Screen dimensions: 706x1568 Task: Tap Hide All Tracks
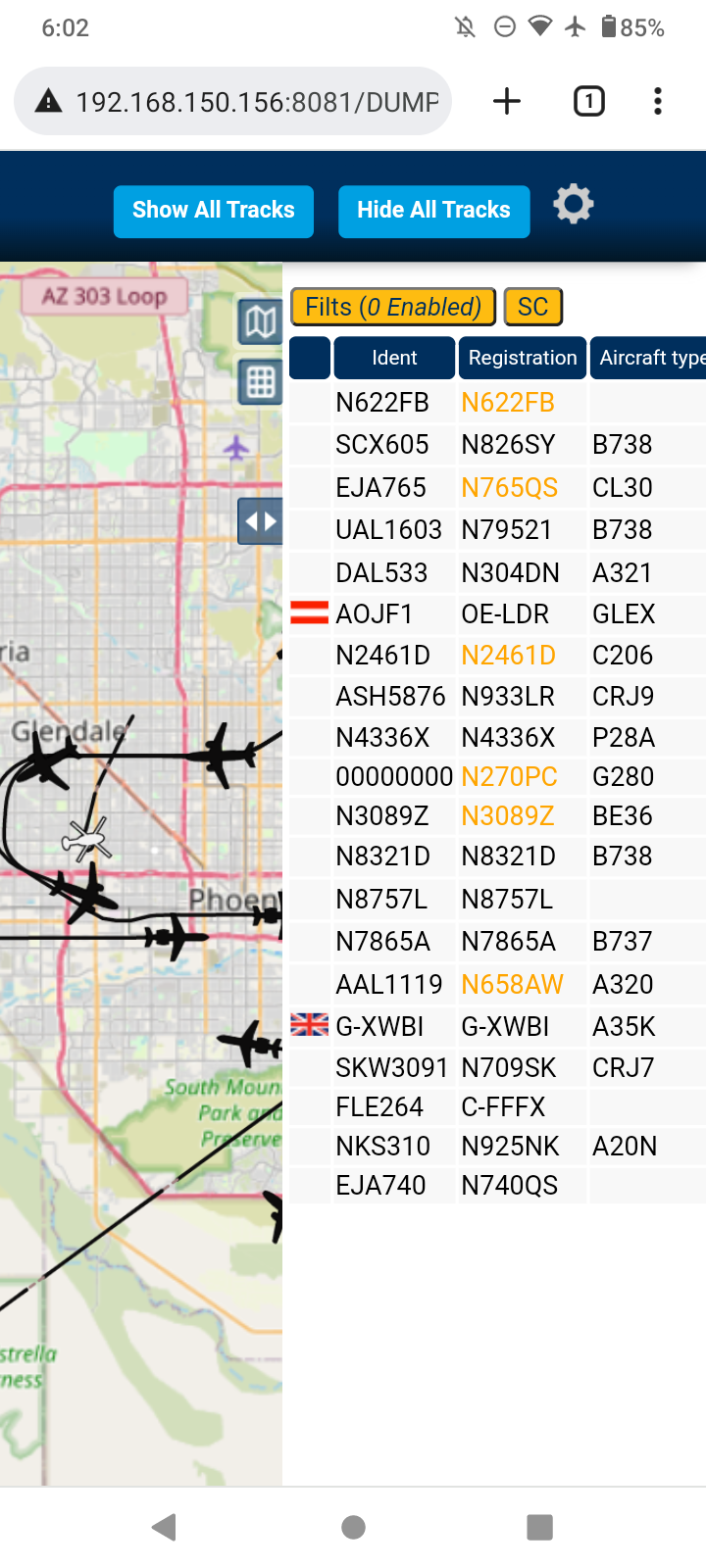[x=433, y=211]
